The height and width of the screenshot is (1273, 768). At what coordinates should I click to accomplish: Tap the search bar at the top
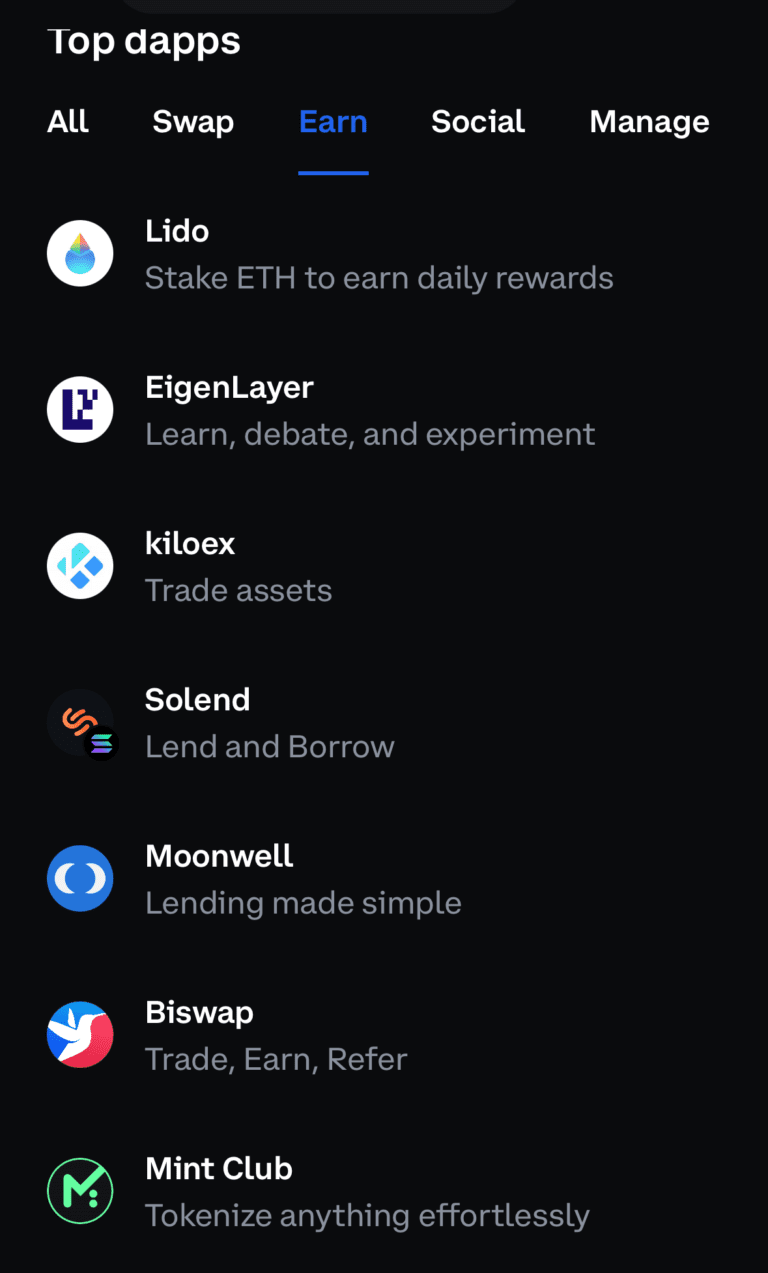click(x=318, y=5)
